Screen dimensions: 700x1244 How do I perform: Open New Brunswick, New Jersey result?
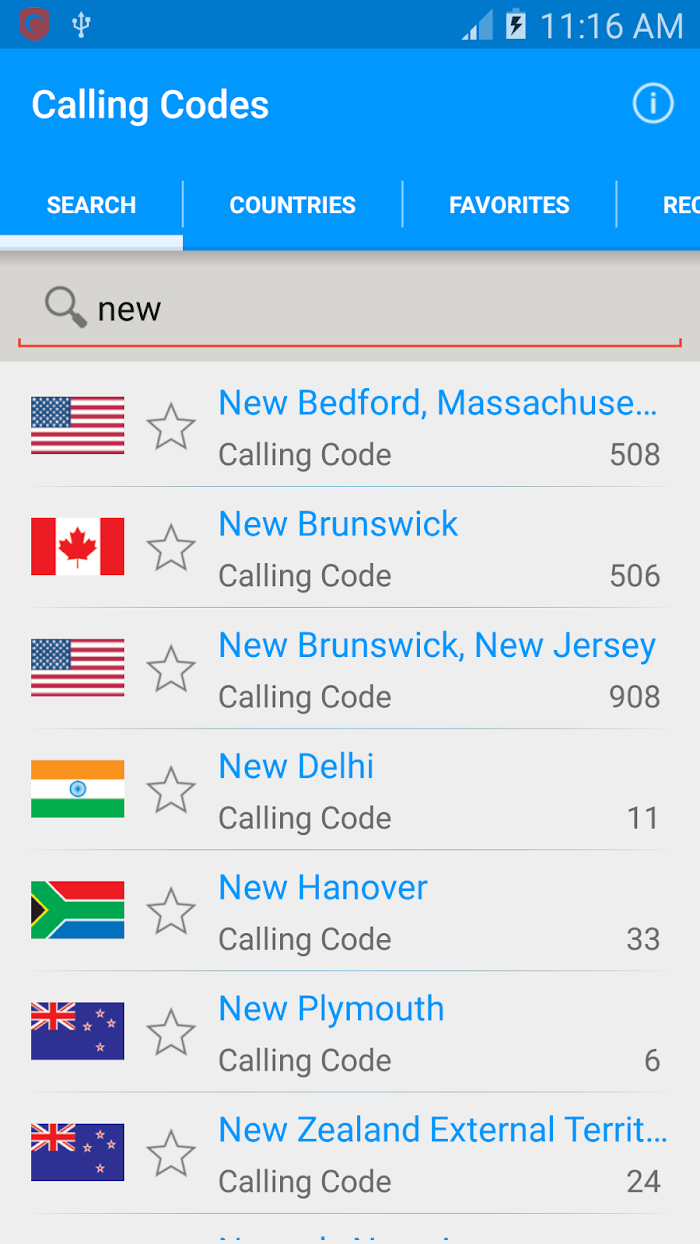coord(350,669)
